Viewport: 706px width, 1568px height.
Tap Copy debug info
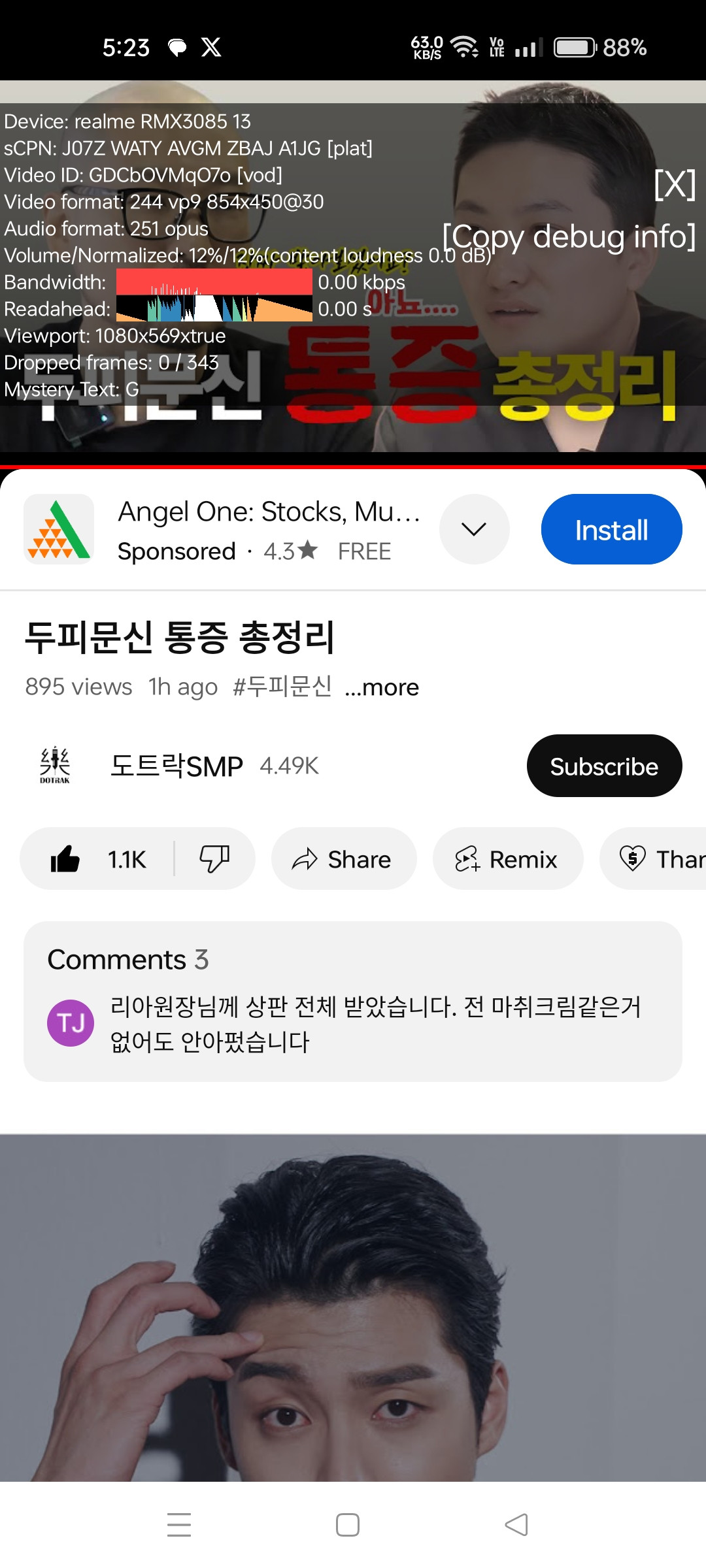click(569, 237)
